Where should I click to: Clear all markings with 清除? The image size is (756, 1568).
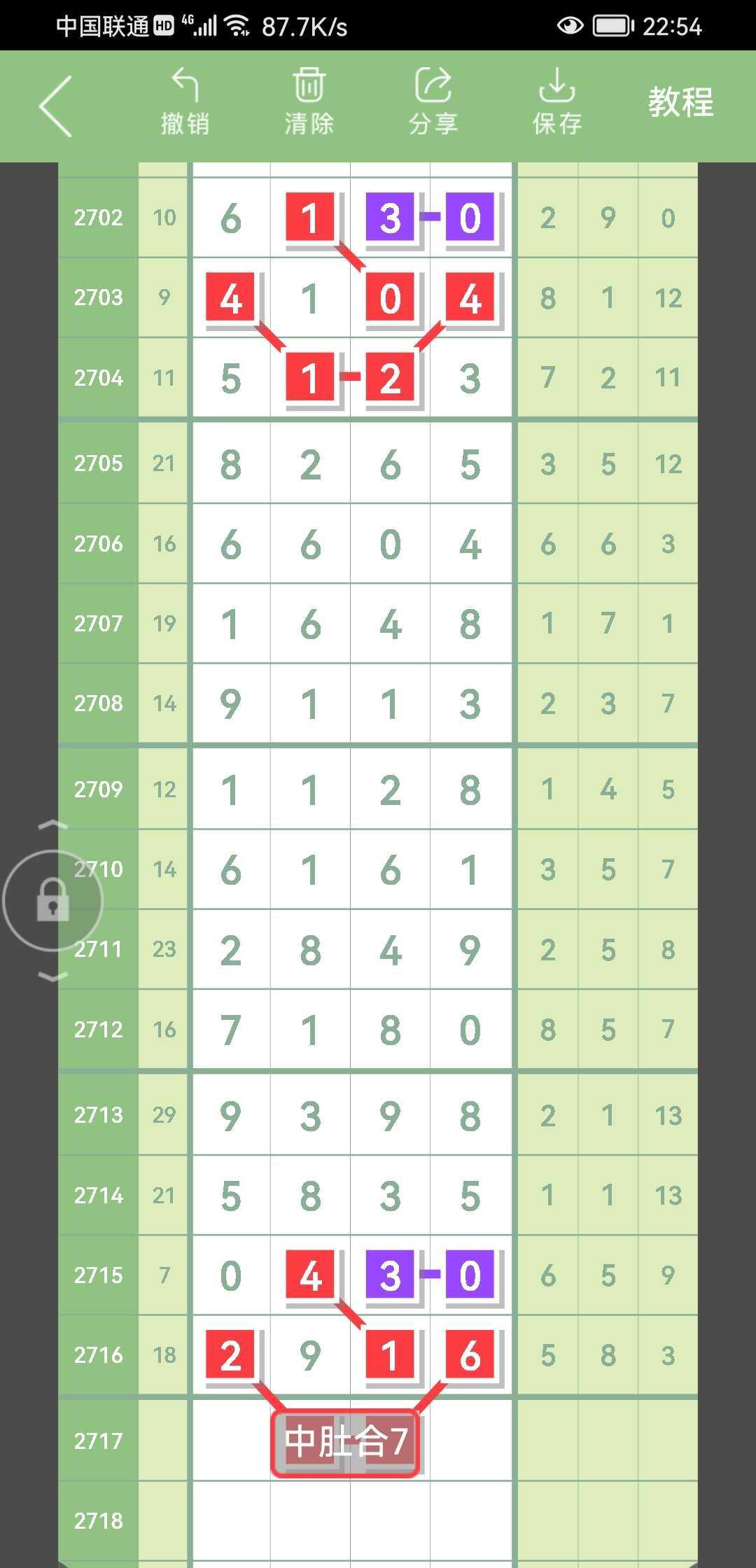(309, 102)
